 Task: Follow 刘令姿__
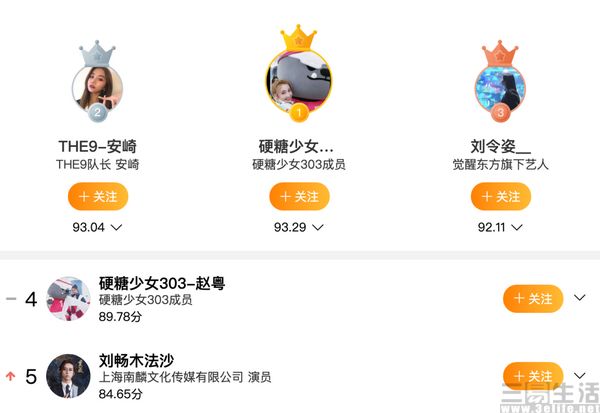(500, 197)
